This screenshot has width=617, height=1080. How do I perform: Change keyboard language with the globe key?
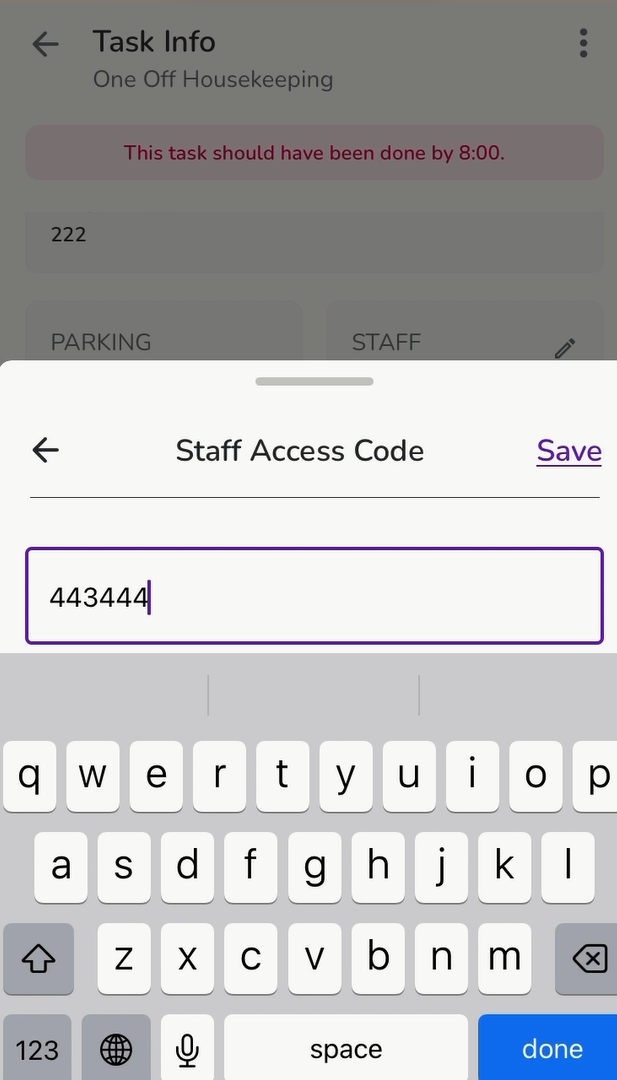[116, 1048]
